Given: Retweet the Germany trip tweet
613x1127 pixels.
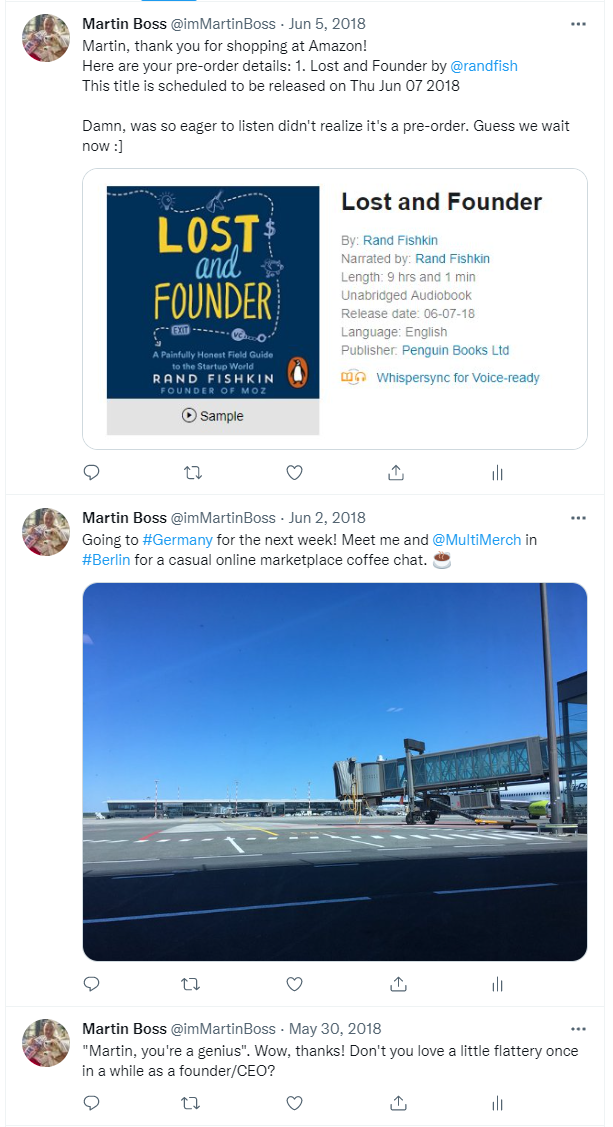Looking at the screenshot, I should tap(193, 984).
